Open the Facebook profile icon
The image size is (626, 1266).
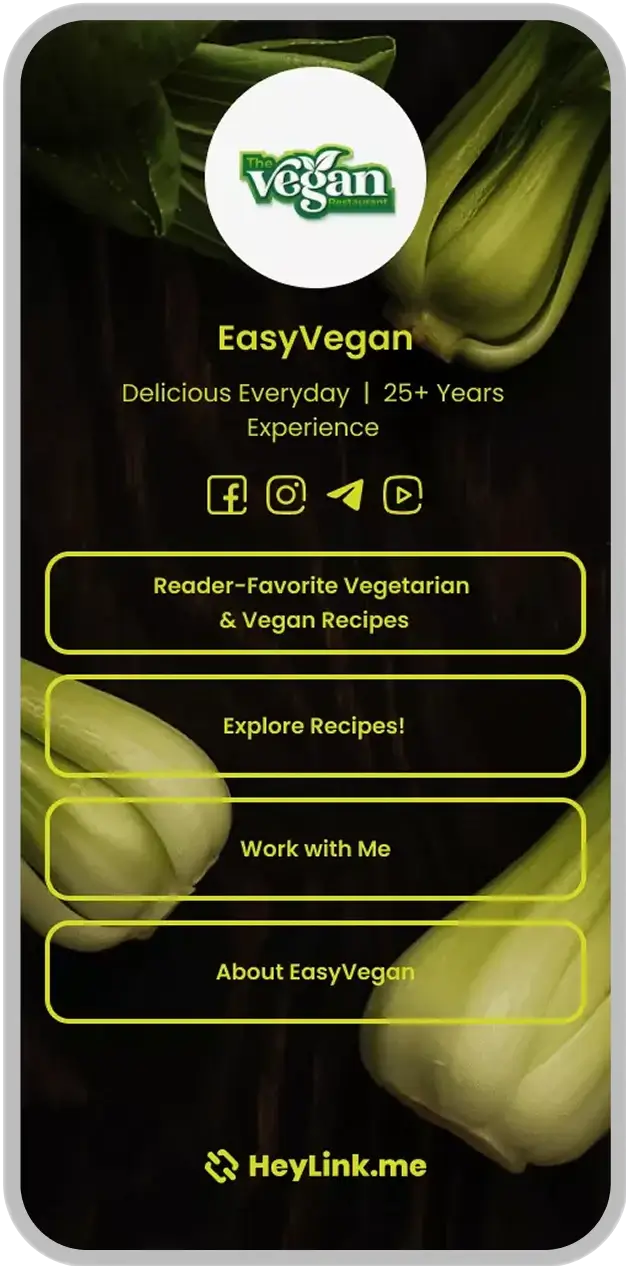coord(227,495)
